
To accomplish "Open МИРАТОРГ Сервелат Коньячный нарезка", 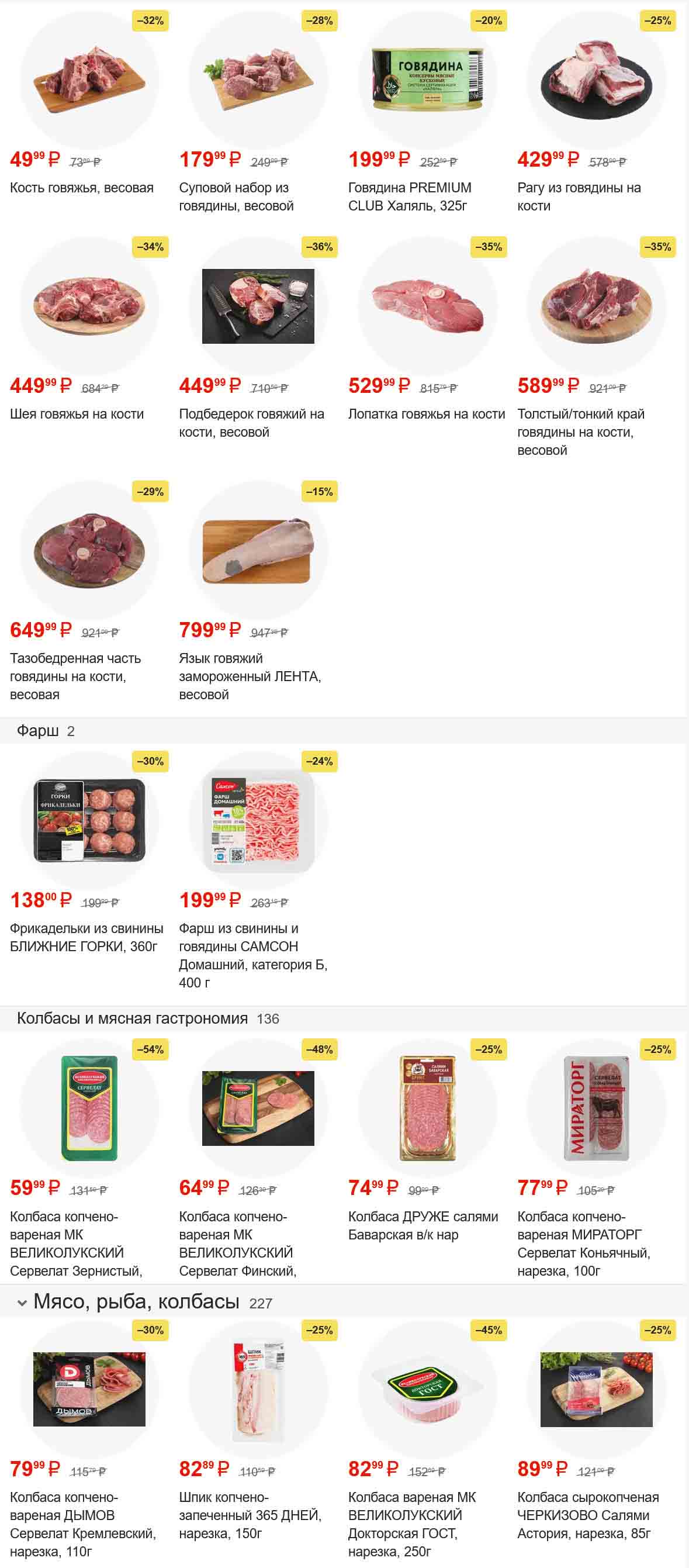I will tap(597, 1108).
